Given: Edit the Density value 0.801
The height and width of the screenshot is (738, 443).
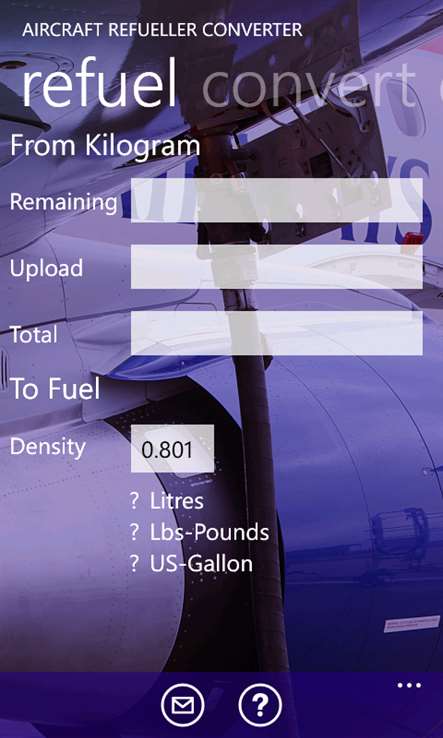Looking at the screenshot, I should pos(172,449).
